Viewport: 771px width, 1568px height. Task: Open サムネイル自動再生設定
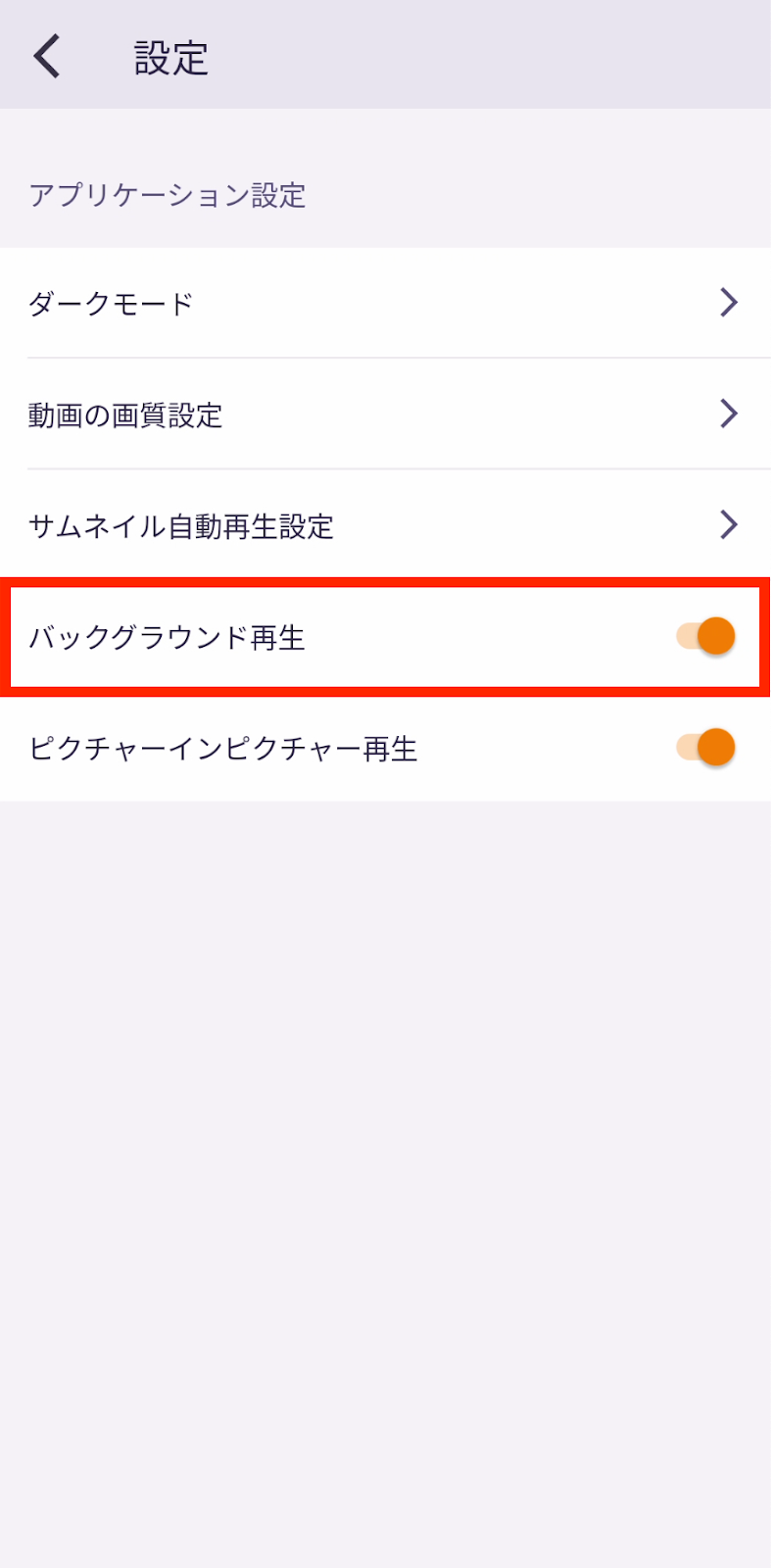click(385, 524)
